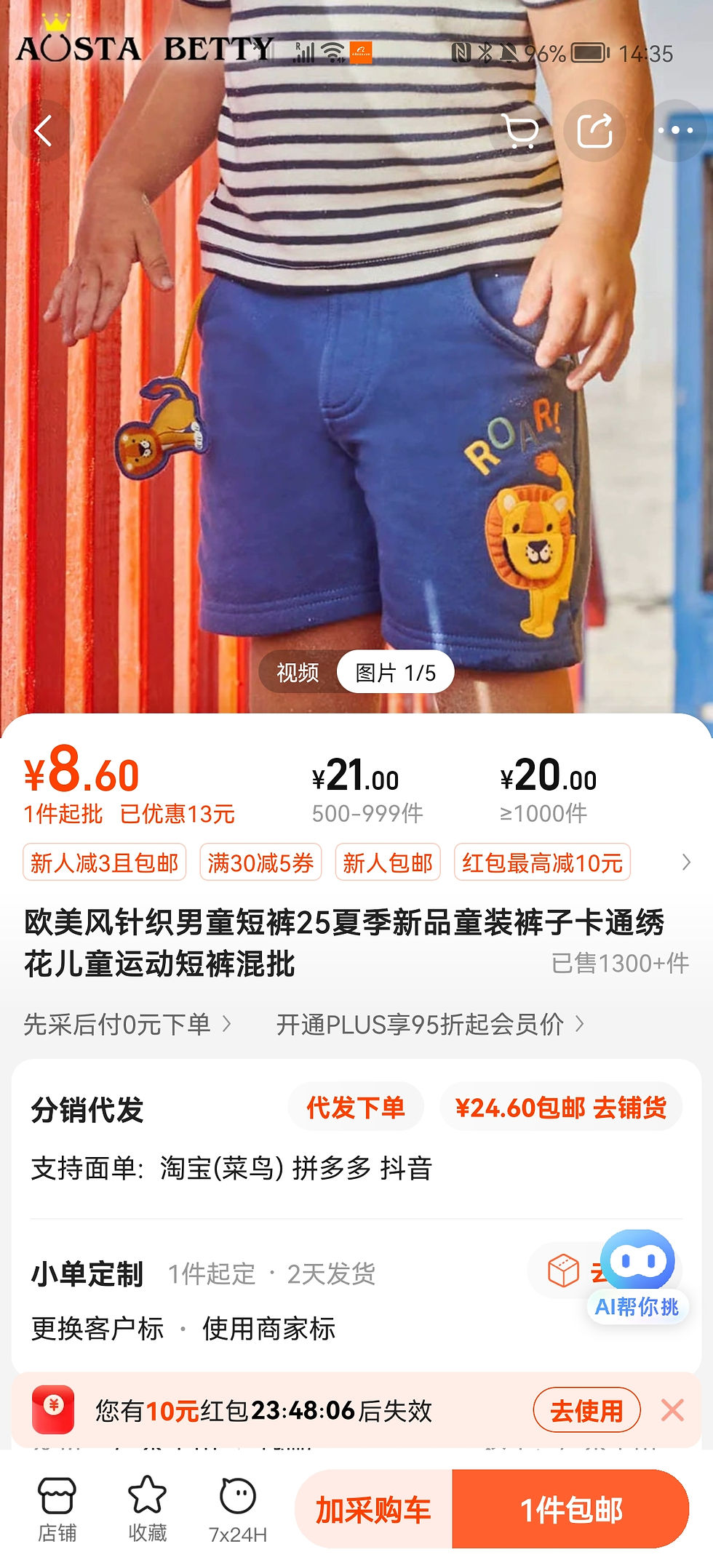Buy now with 1件包邮
Viewport: 713px width, 1568px height.
(570, 1510)
